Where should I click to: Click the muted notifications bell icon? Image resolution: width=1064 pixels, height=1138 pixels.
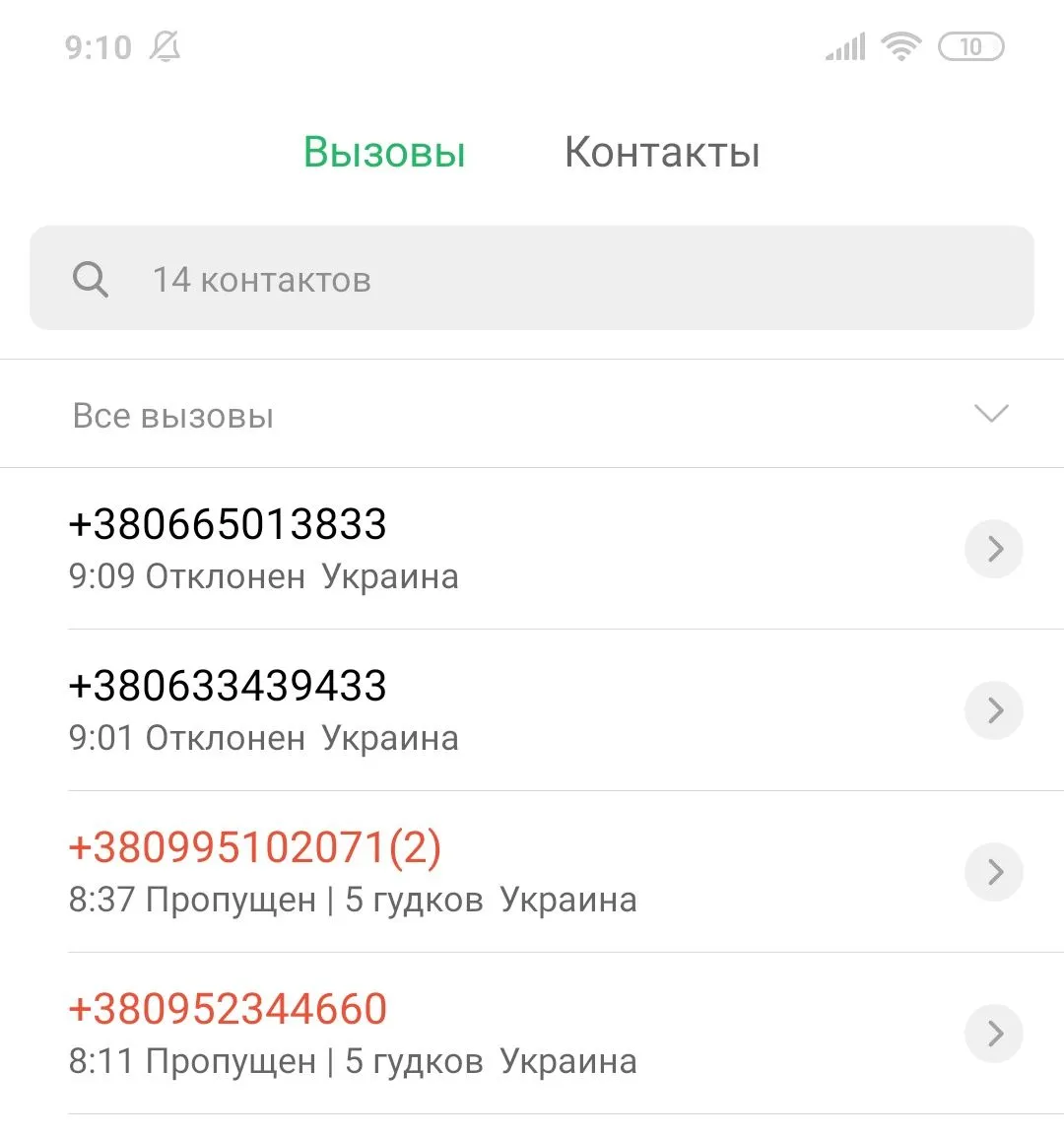(x=164, y=46)
